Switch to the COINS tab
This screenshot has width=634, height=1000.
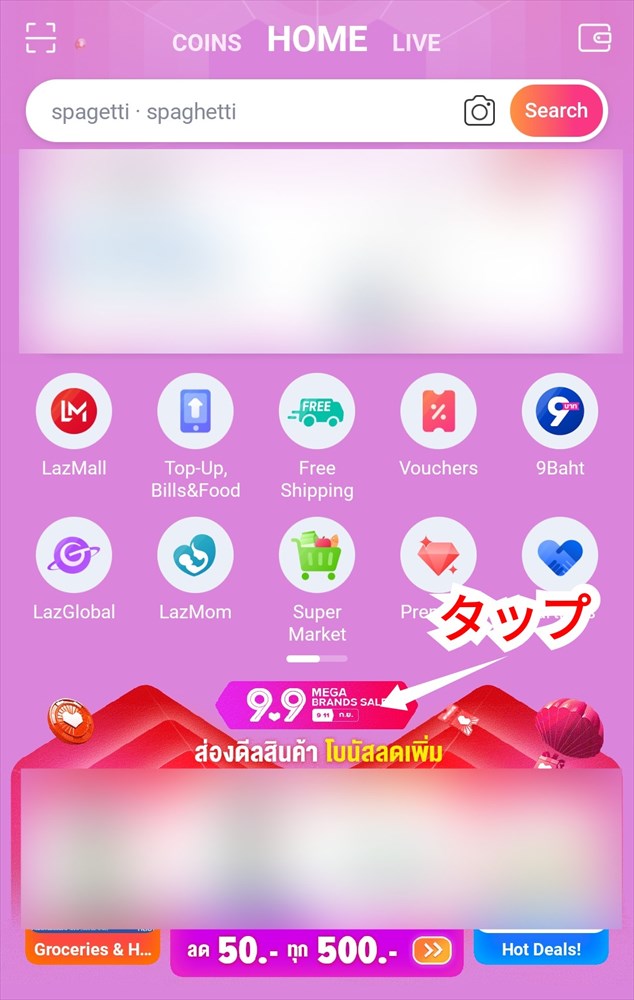[206, 43]
